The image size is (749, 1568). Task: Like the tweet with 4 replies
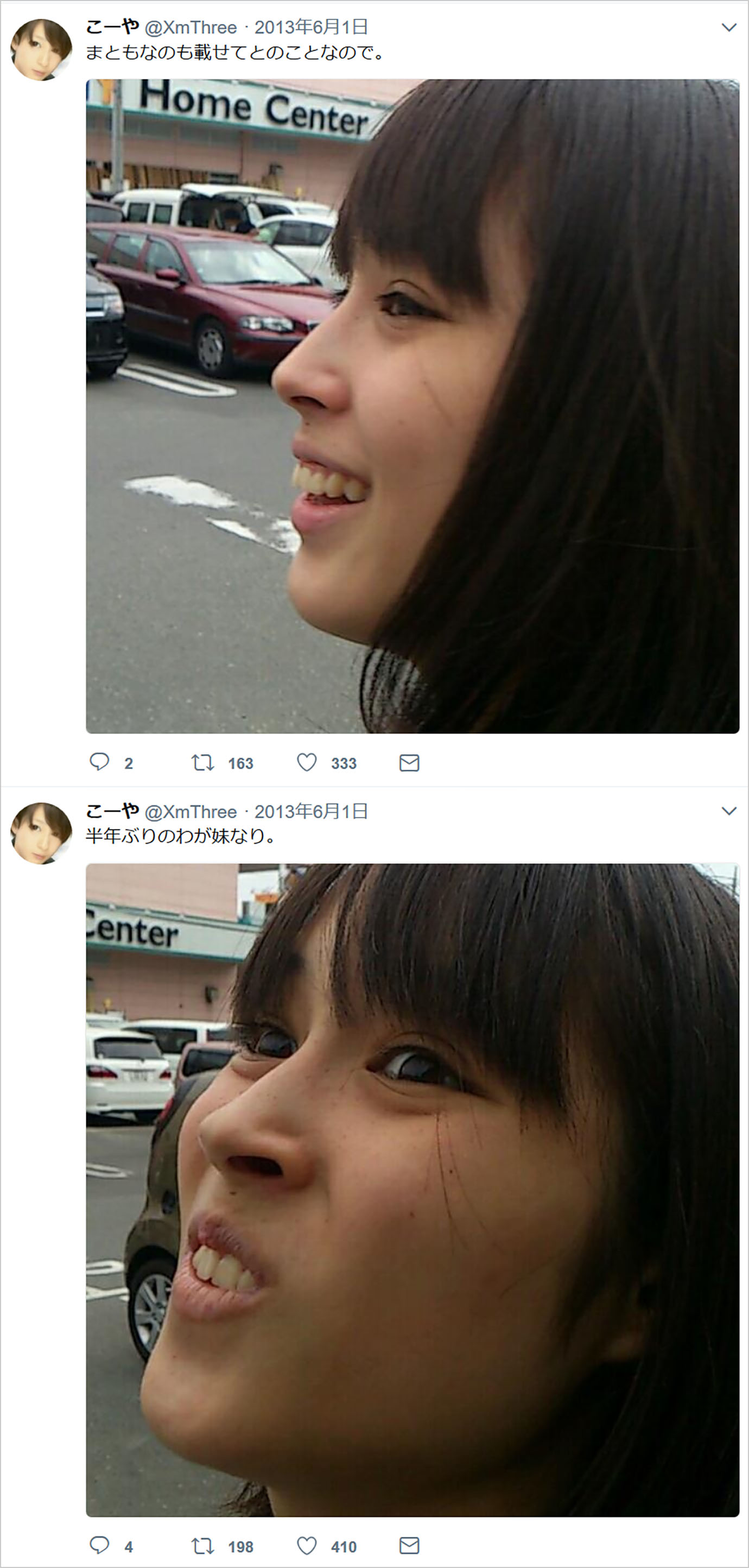pyautogui.click(x=307, y=1546)
